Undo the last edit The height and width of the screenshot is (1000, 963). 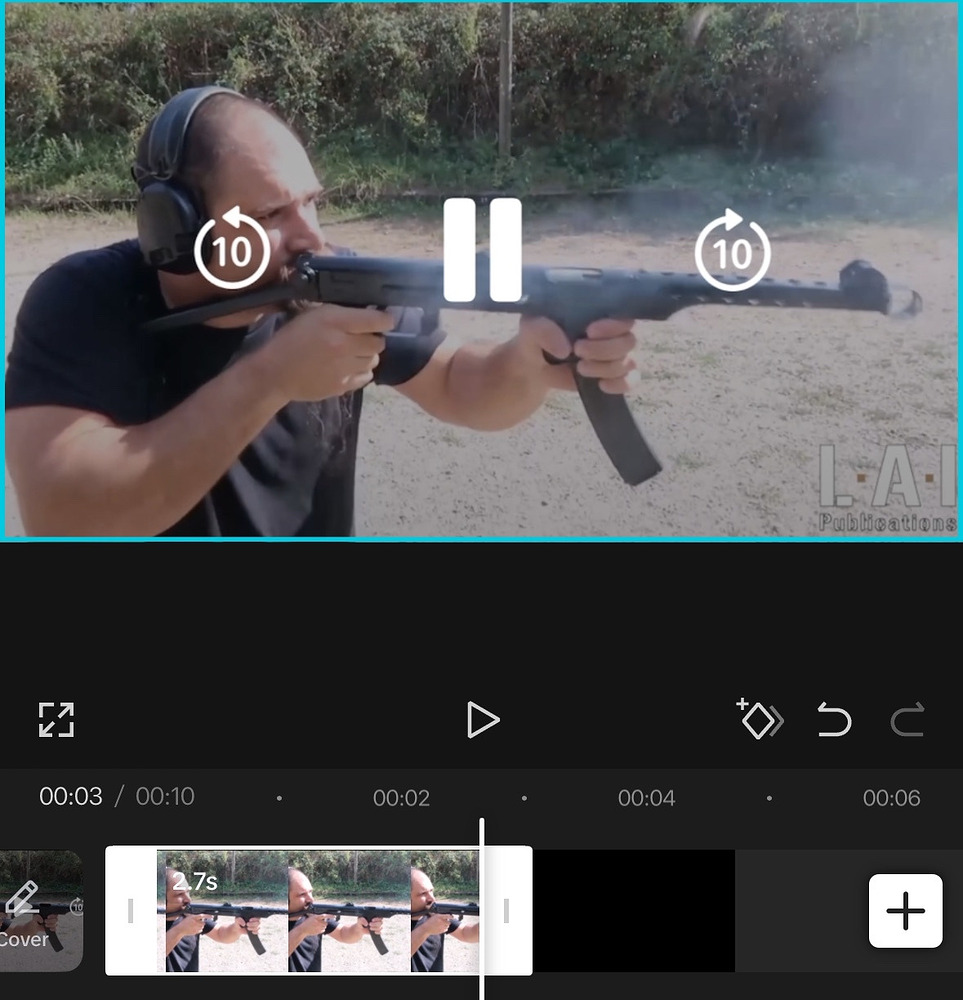[x=834, y=720]
